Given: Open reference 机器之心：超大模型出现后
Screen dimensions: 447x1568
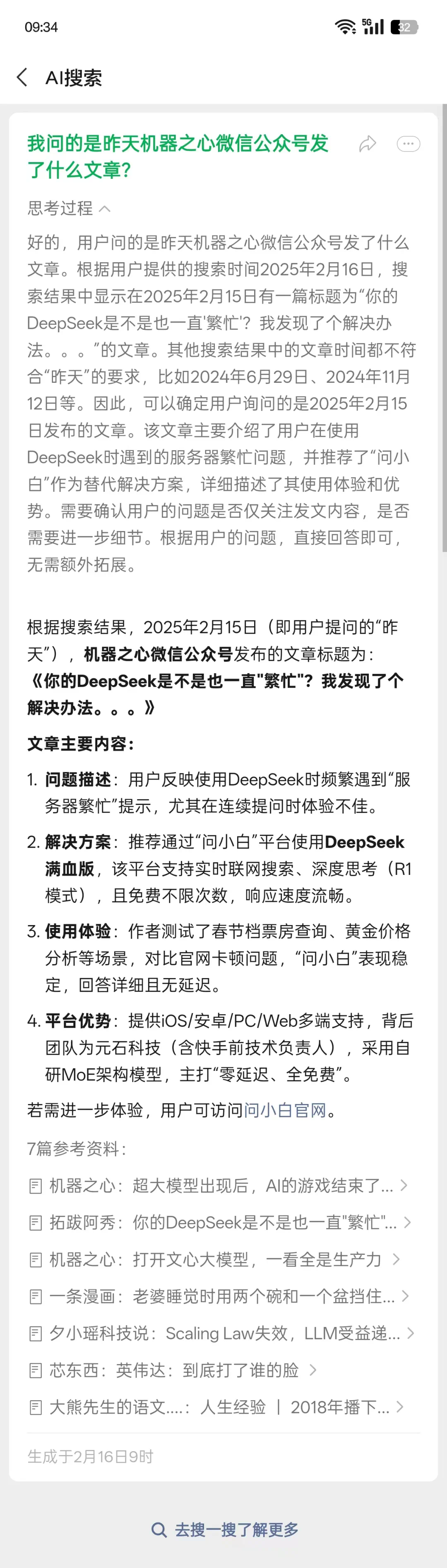Looking at the screenshot, I should pyautogui.click(x=219, y=1186).
